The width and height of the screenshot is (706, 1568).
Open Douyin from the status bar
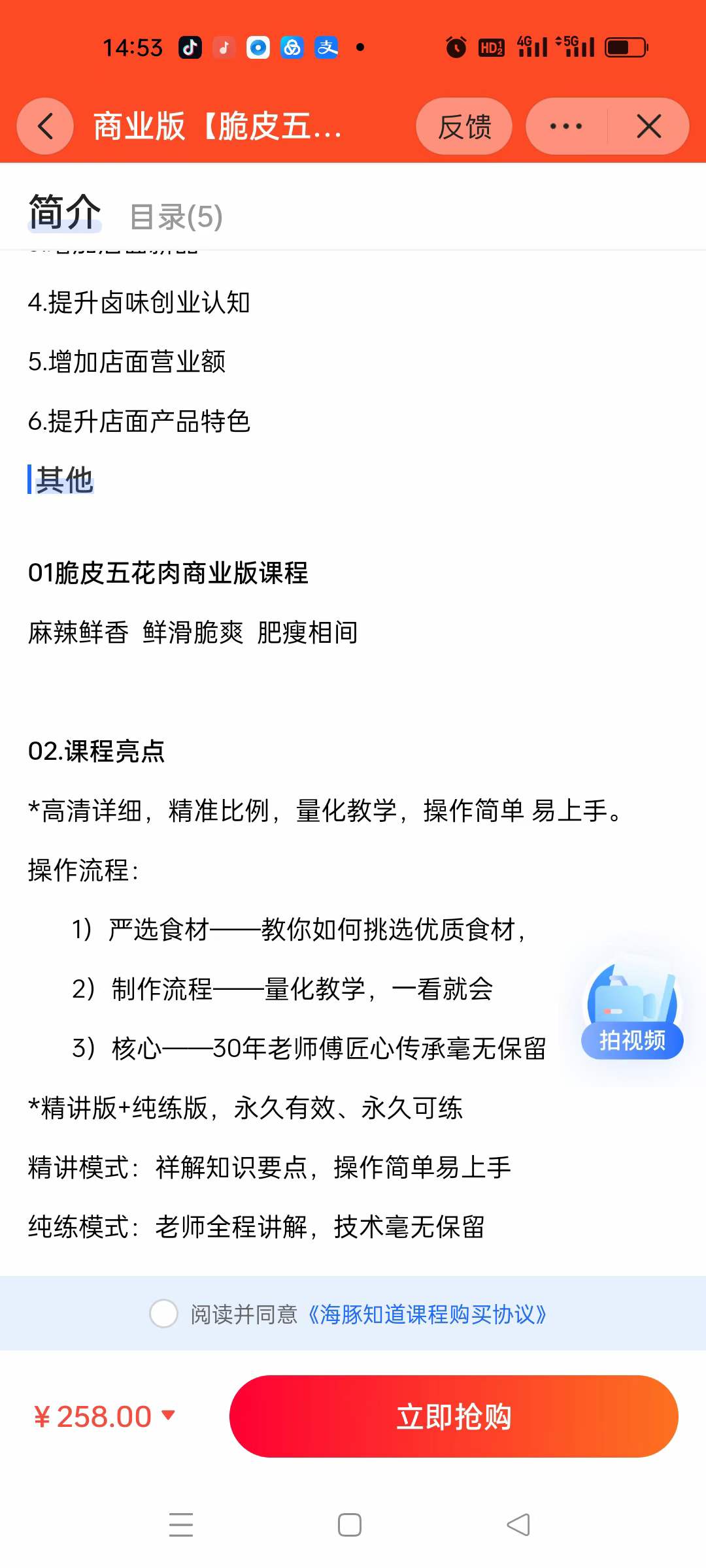pos(190,47)
